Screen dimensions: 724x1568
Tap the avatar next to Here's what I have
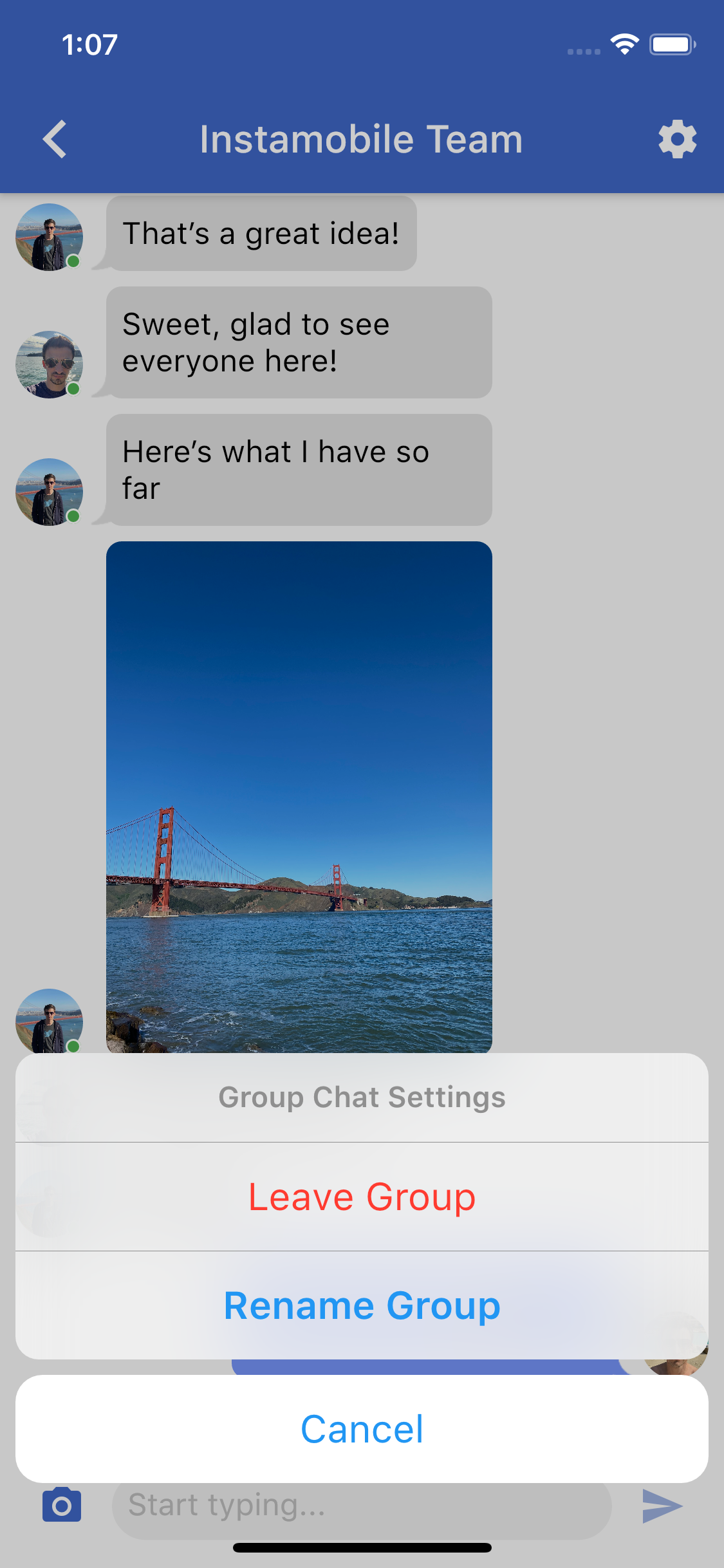tap(48, 492)
